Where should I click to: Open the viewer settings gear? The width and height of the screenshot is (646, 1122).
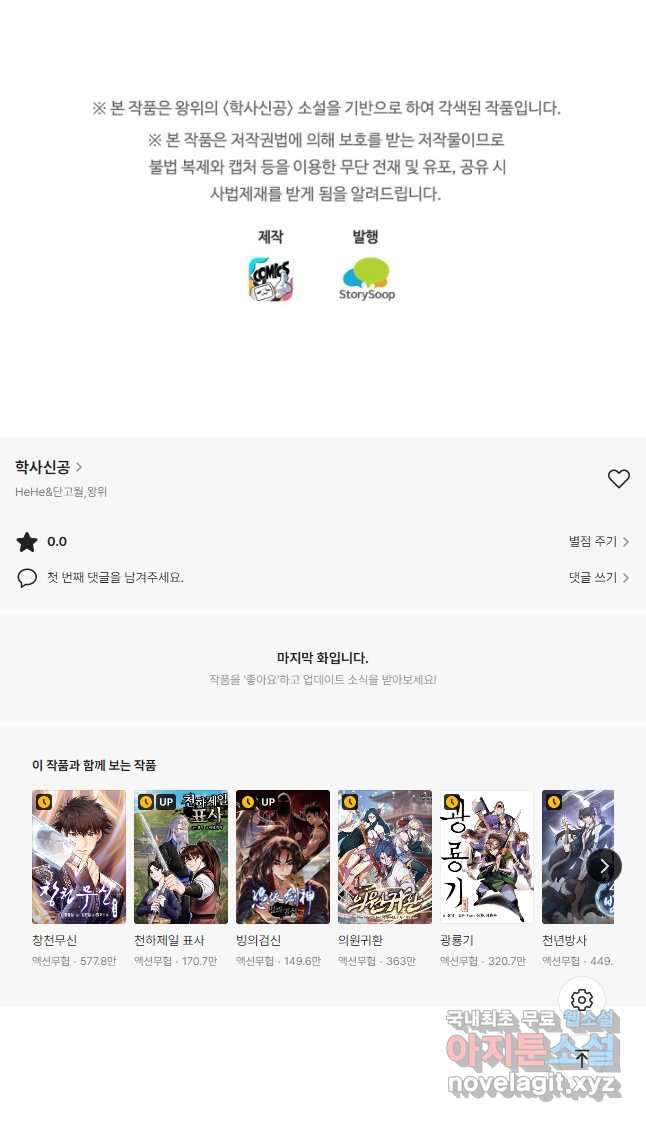tap(582, 1000)
